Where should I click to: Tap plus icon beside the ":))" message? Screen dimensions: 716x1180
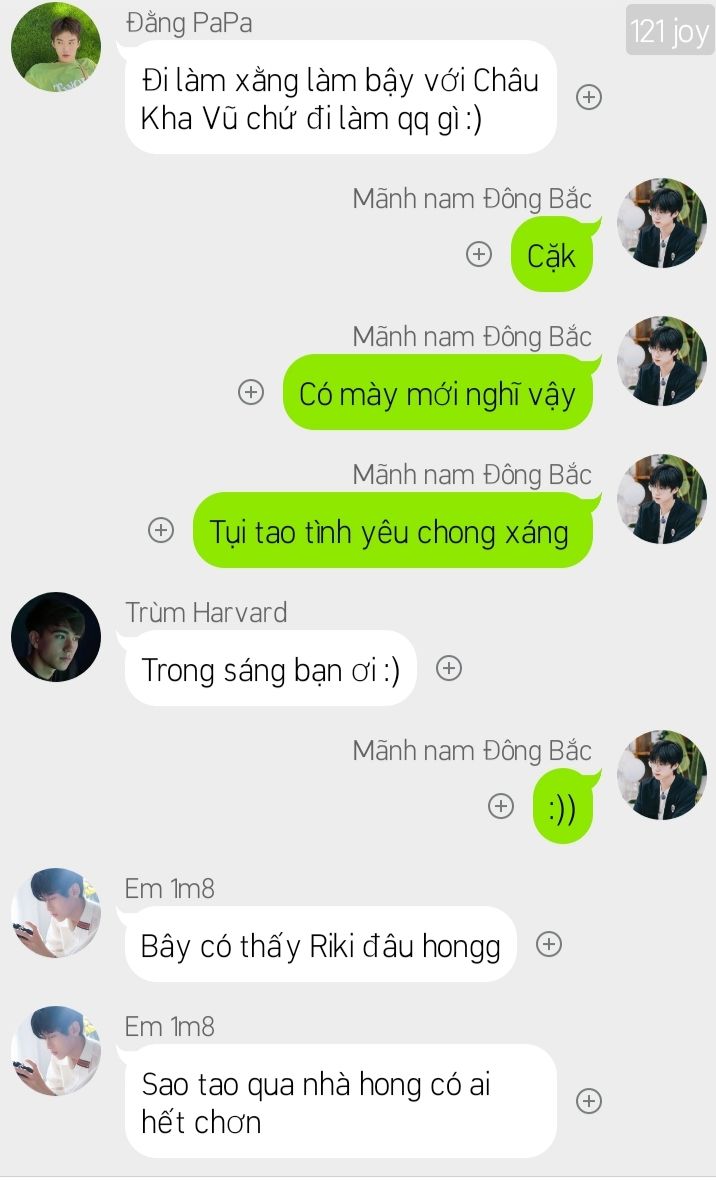(x=501, y=806)
